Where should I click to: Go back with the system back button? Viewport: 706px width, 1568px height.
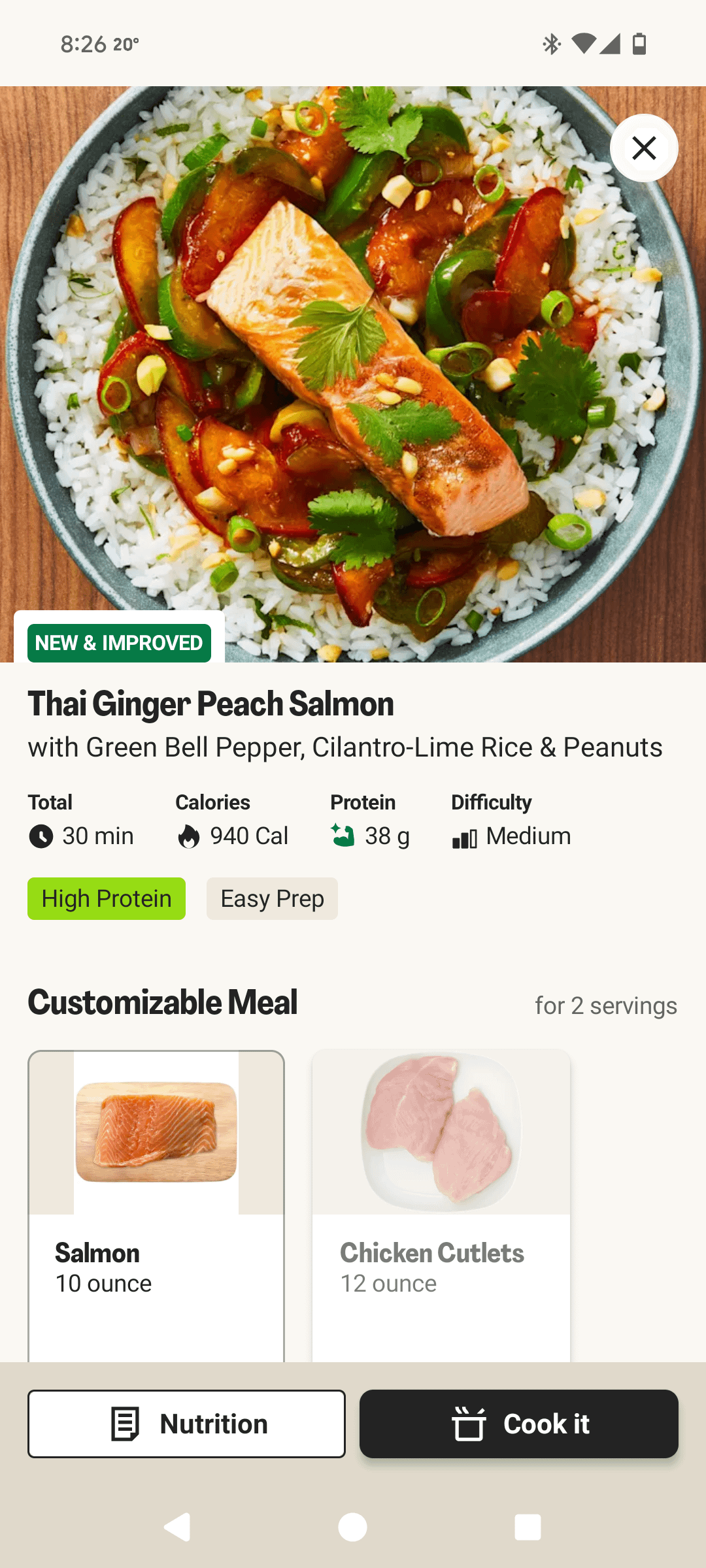177,1527
